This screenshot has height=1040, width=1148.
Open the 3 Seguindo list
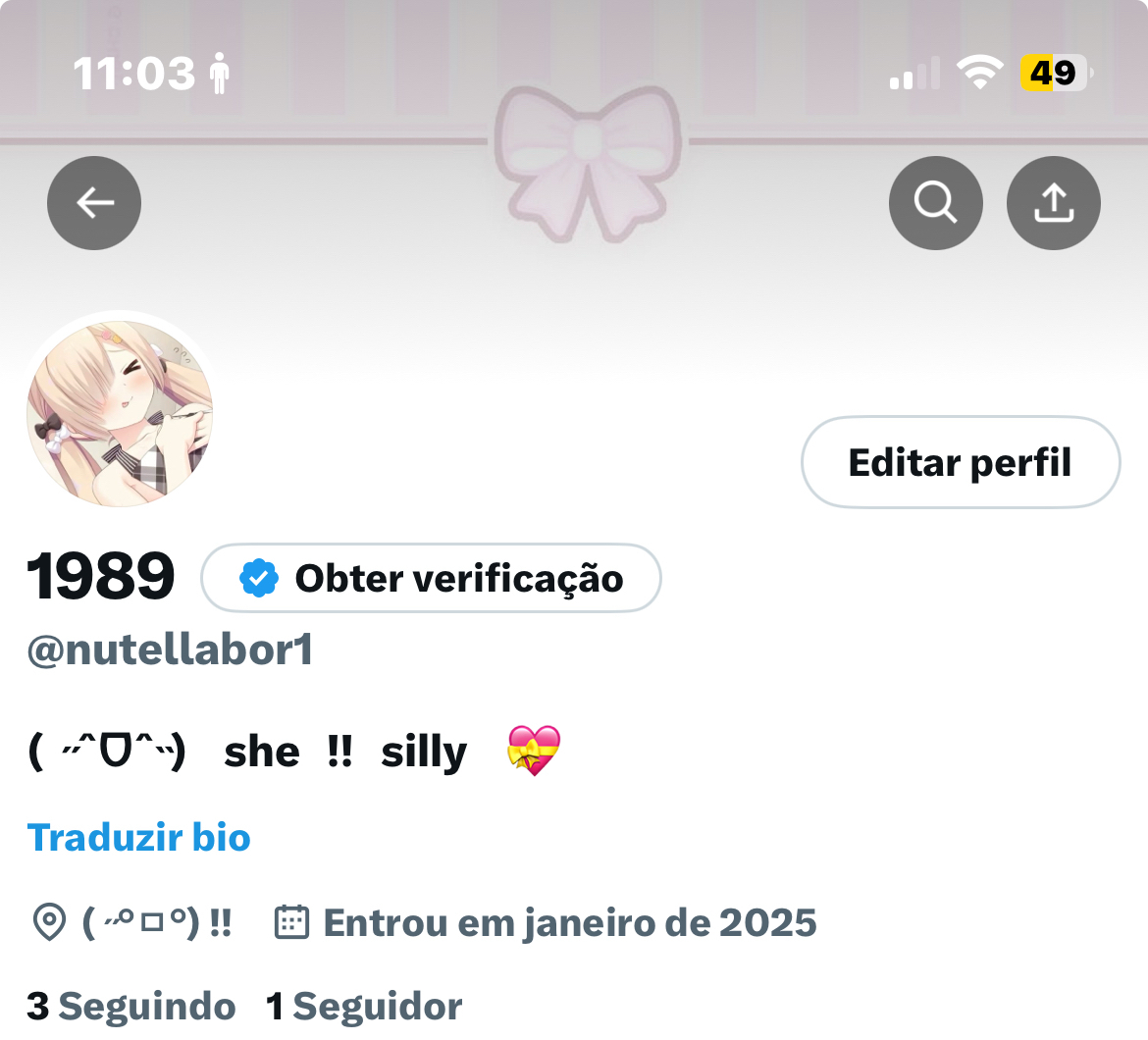(x=131, y=1007)
